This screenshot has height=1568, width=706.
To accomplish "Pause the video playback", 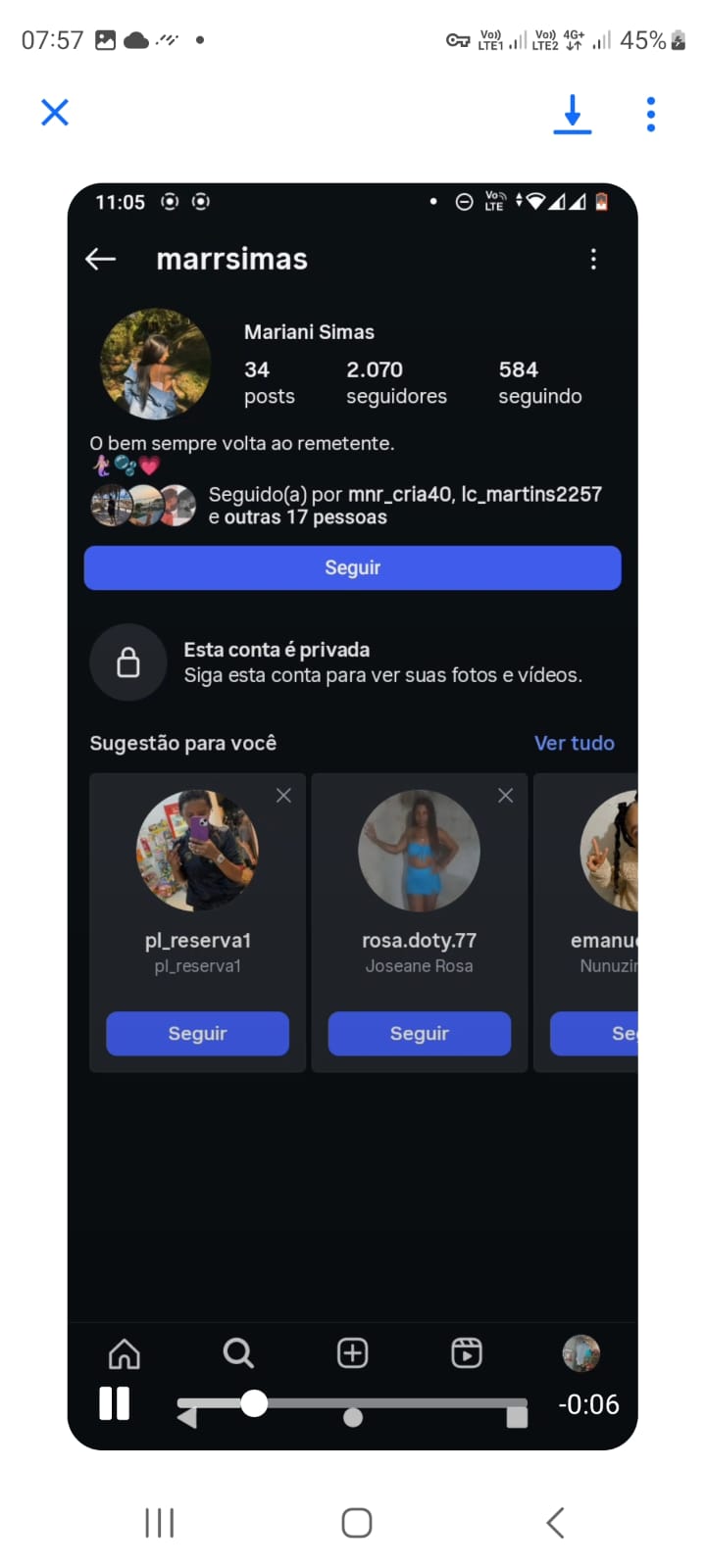I will tap(115, 1403).
